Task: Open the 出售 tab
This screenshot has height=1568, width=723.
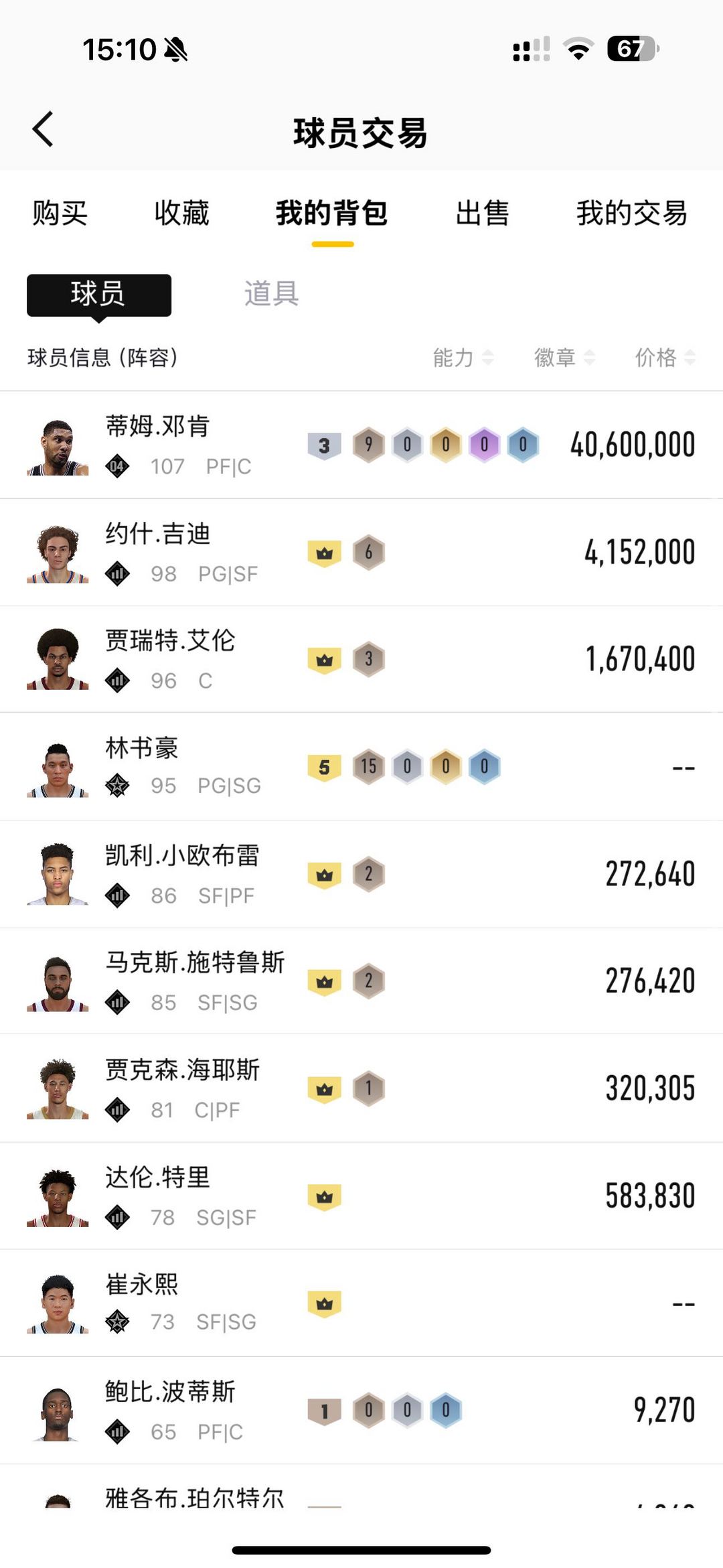Action: pyautogui.click(x=482, y=213)
